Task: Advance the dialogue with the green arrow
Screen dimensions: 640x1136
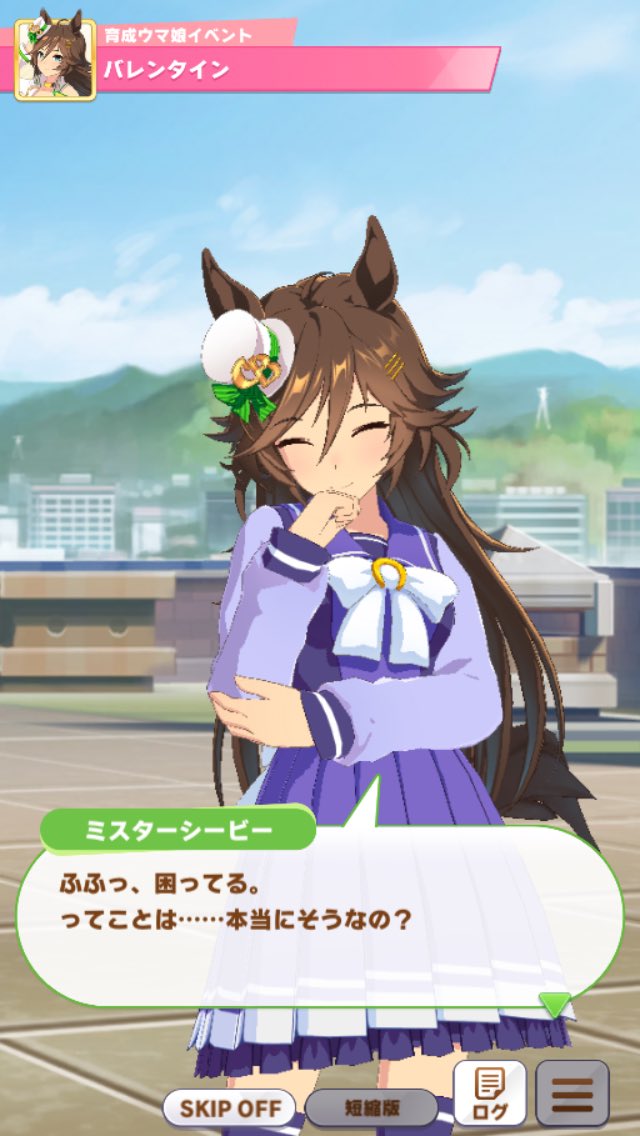Action: click(x=555, y=1004)
